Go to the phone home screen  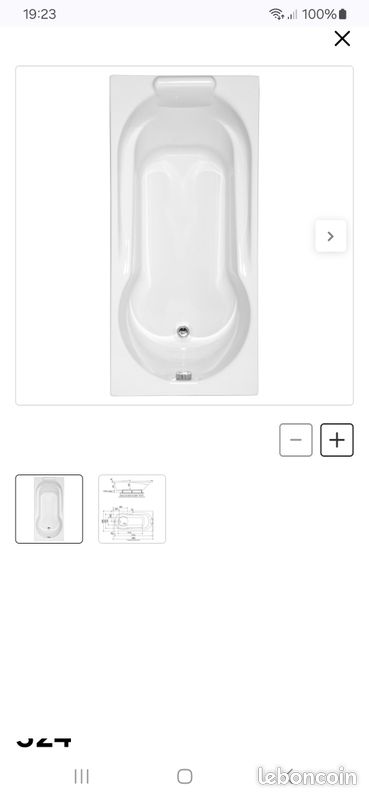(184, 777)
